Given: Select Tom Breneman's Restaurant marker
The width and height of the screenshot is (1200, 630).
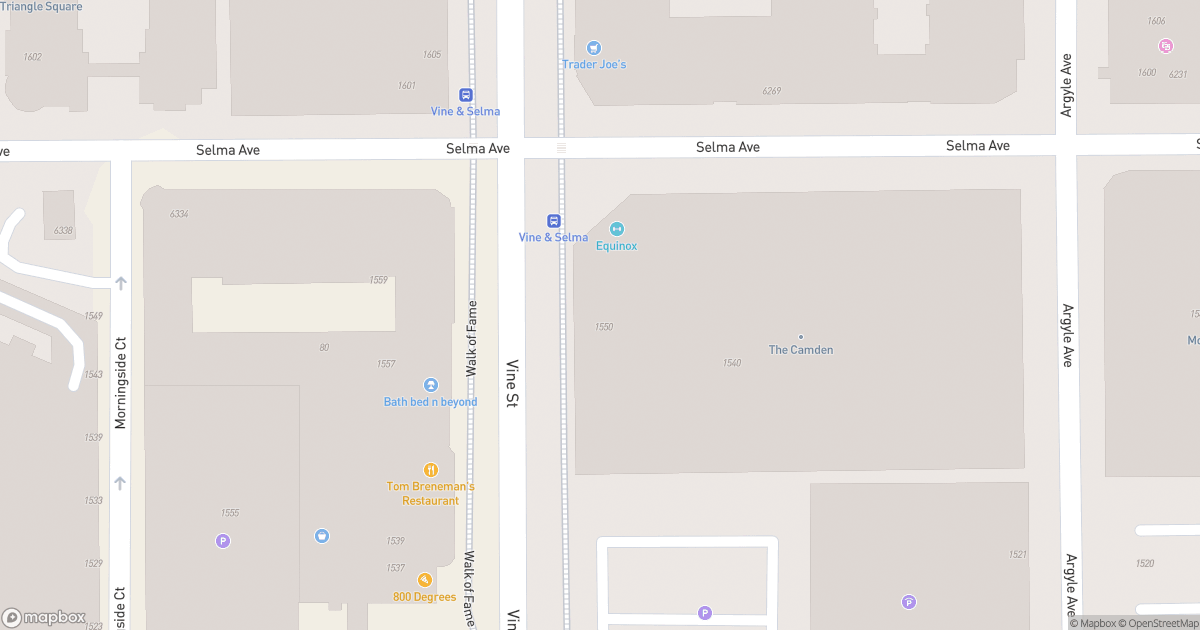Looking at the screenshot, I should coord(431,470).
